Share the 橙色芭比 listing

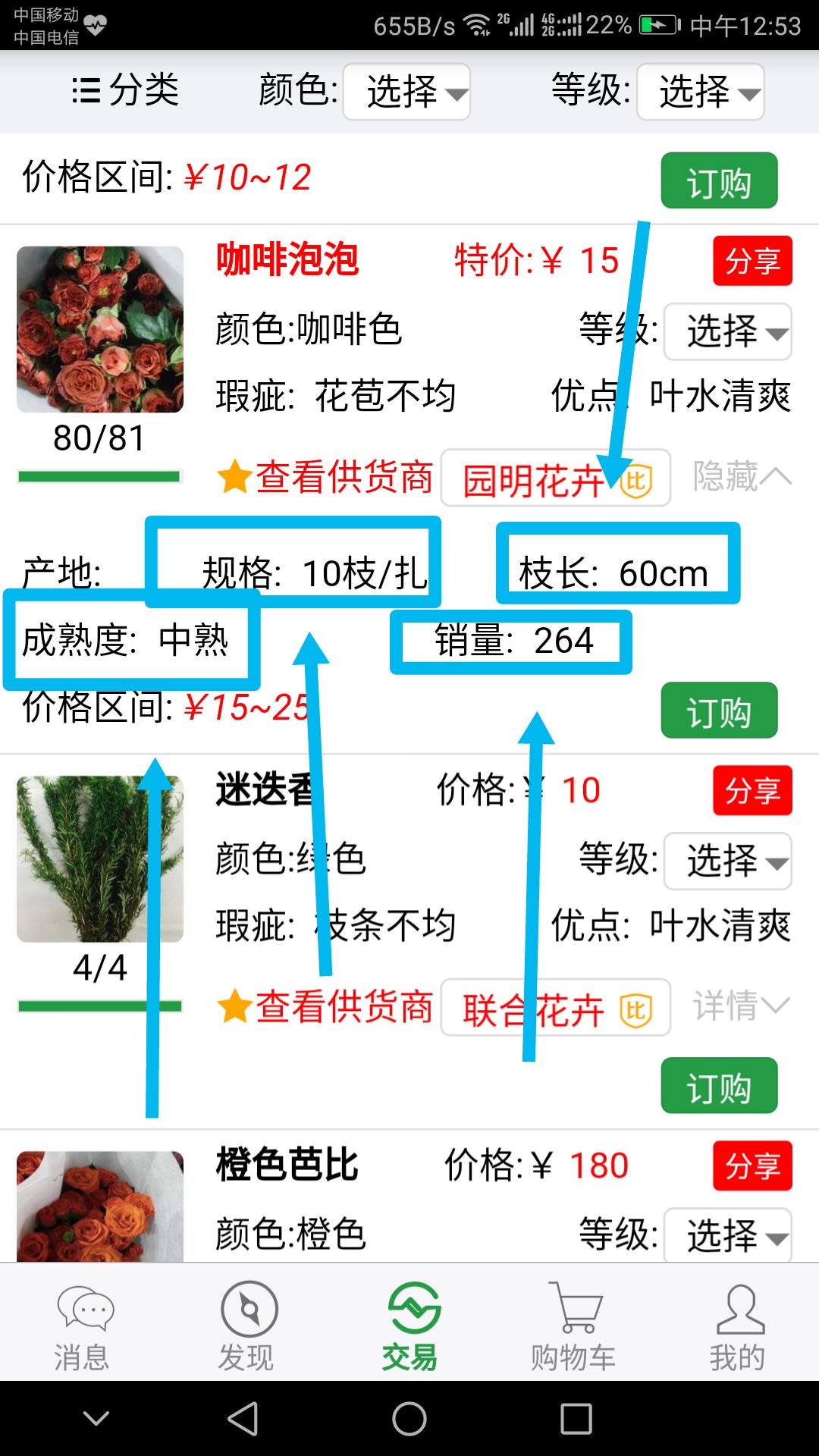[752, 1166]
